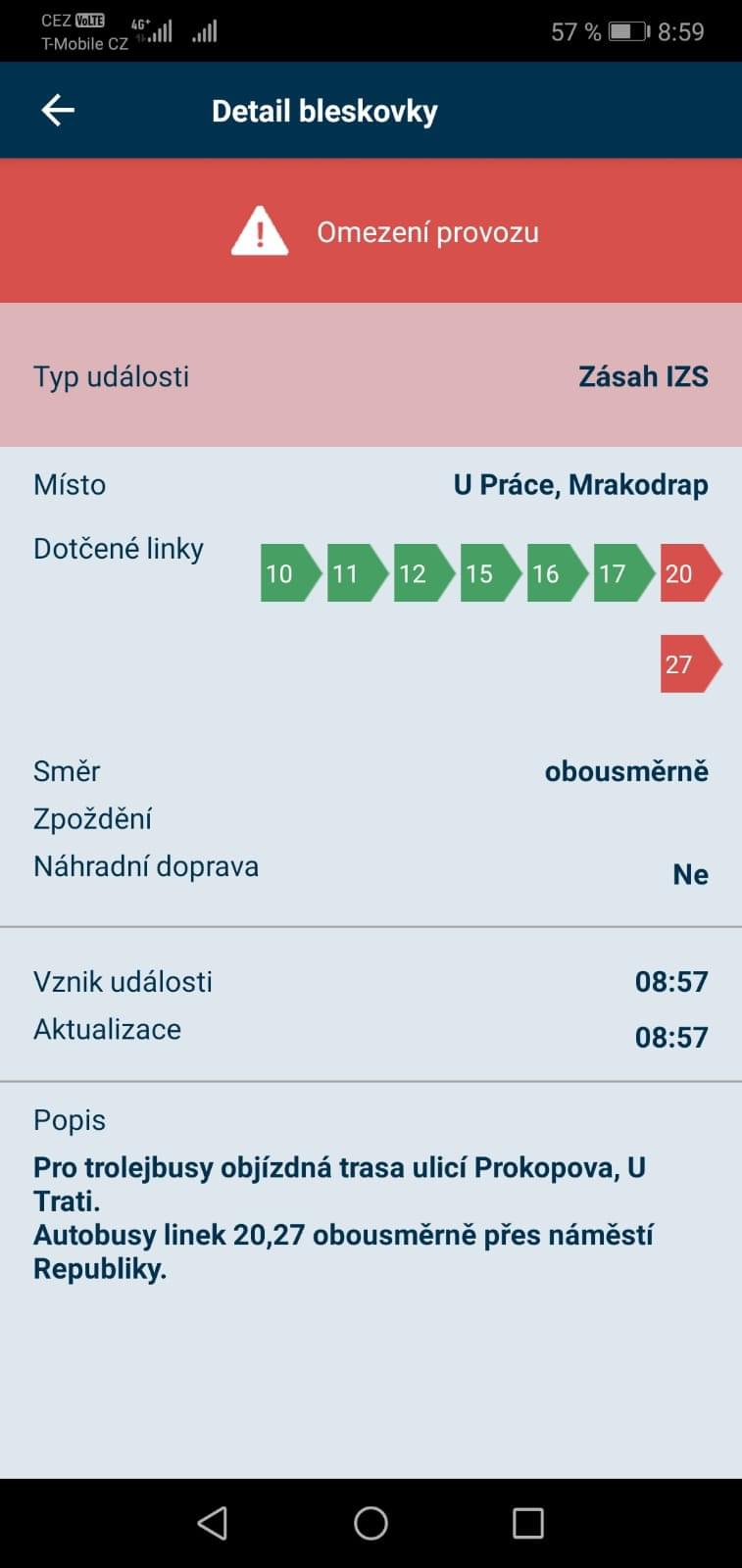
Task: Go back from Detail bleskovky
Action: [58, 110]
